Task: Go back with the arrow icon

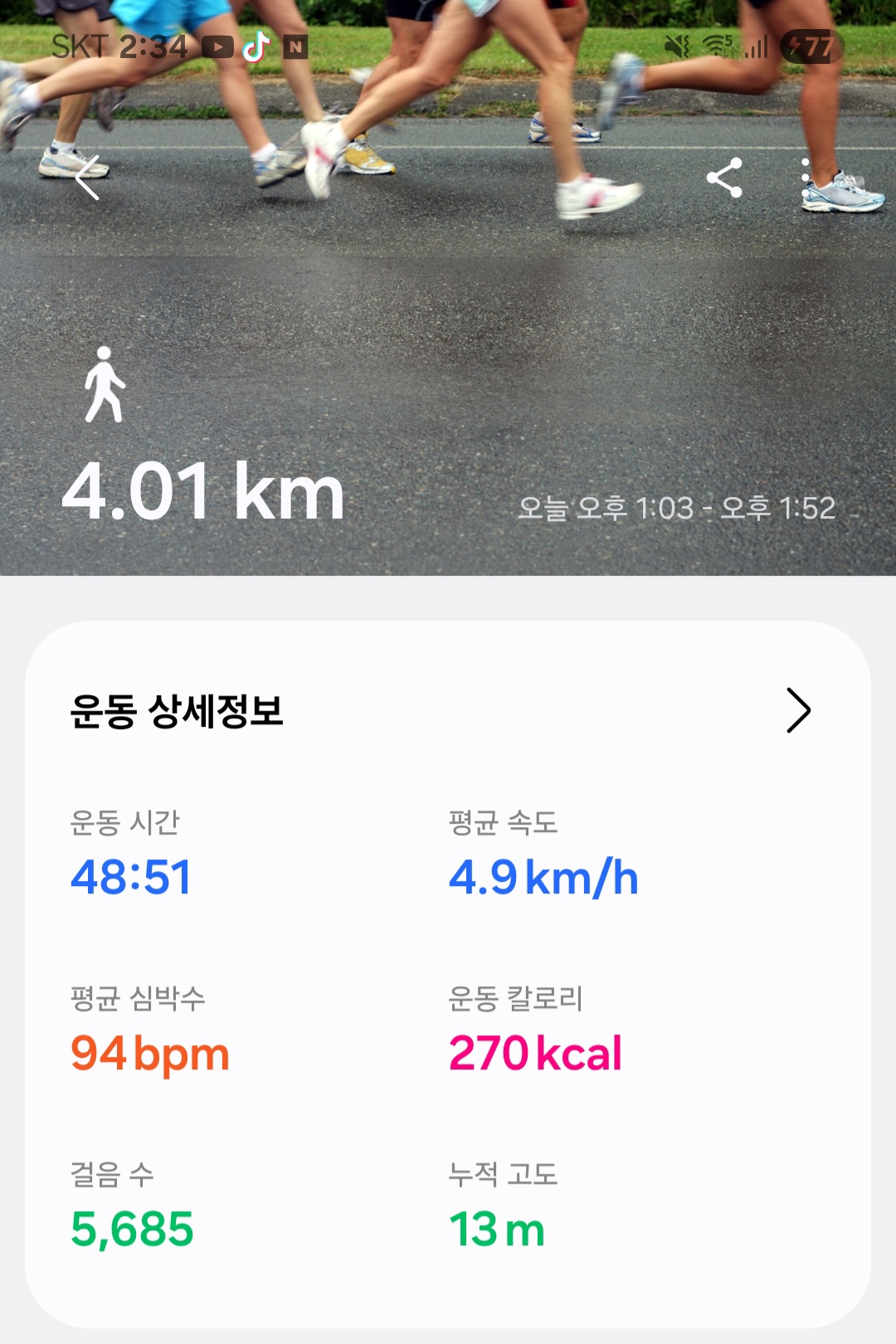Action: point(88,178)
